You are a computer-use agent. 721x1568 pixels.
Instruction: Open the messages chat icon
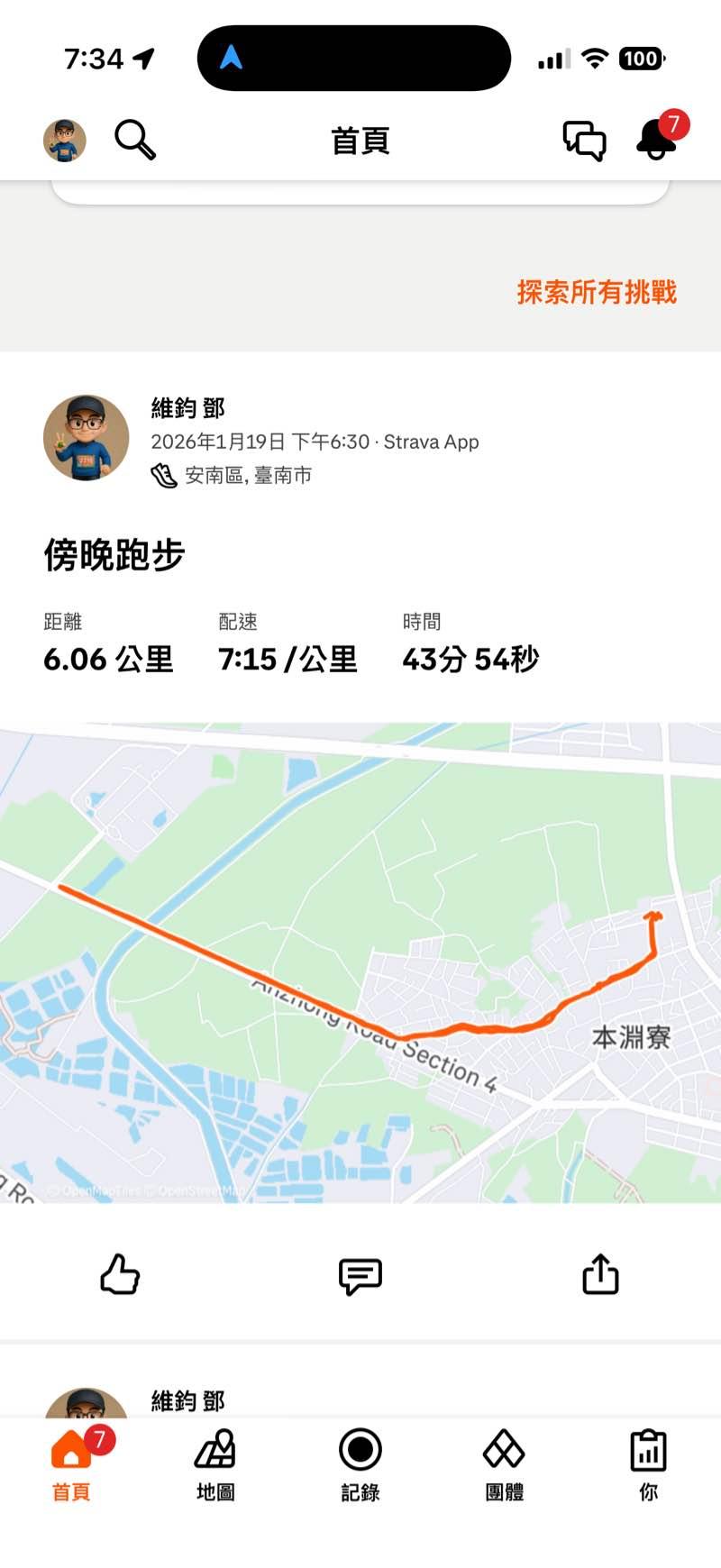pos(584,141)
